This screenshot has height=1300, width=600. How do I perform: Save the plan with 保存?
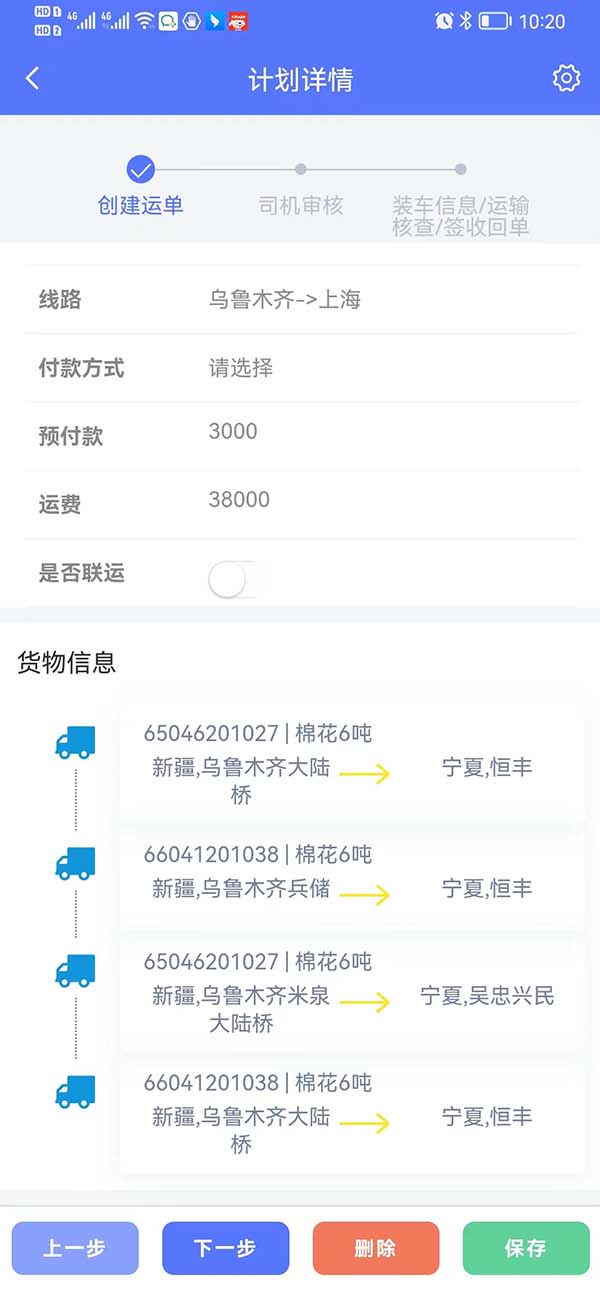525,1248
